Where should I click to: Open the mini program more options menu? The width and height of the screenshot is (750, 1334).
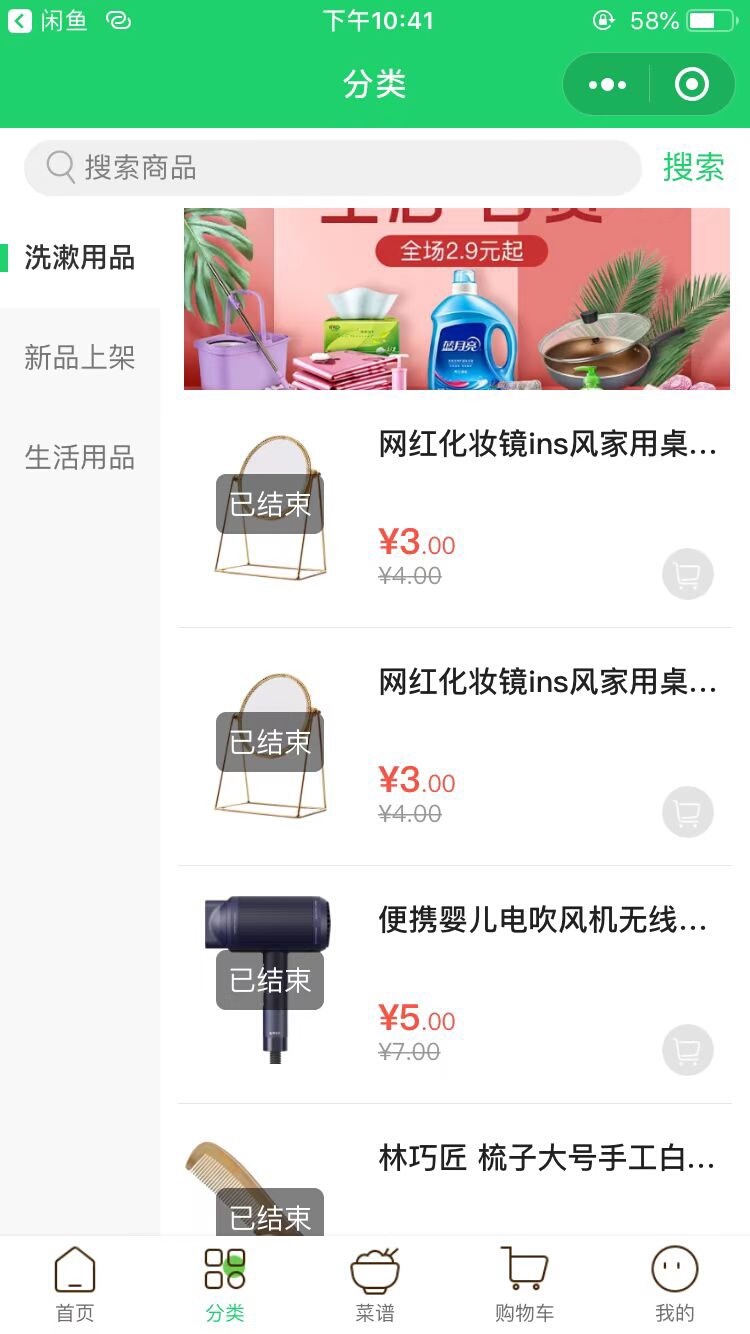607,85
